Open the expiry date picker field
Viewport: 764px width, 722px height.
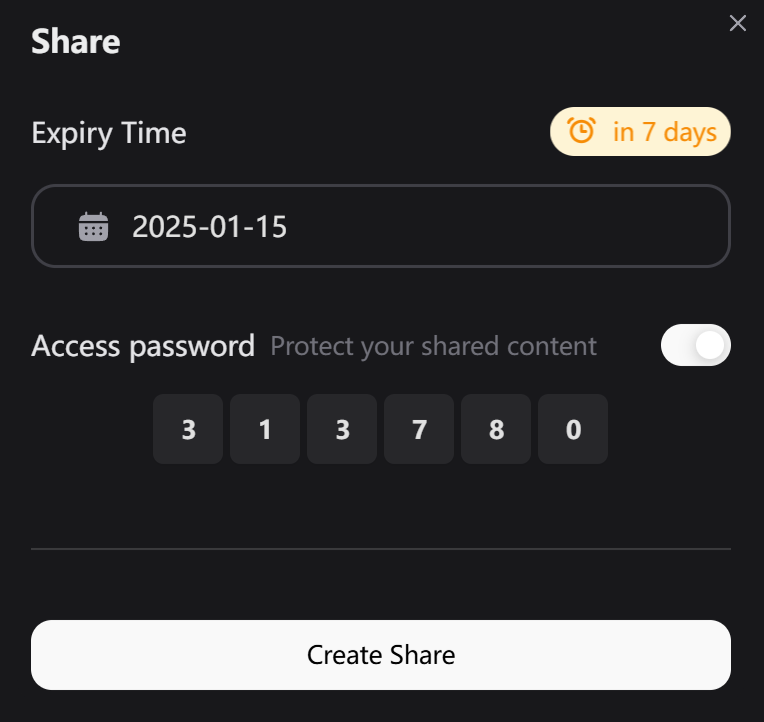pos(380,226)
